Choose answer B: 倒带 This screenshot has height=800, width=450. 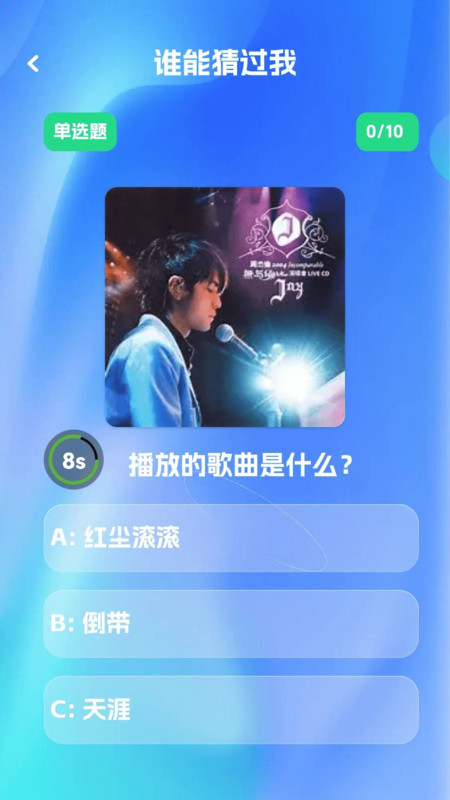point(231,623)
